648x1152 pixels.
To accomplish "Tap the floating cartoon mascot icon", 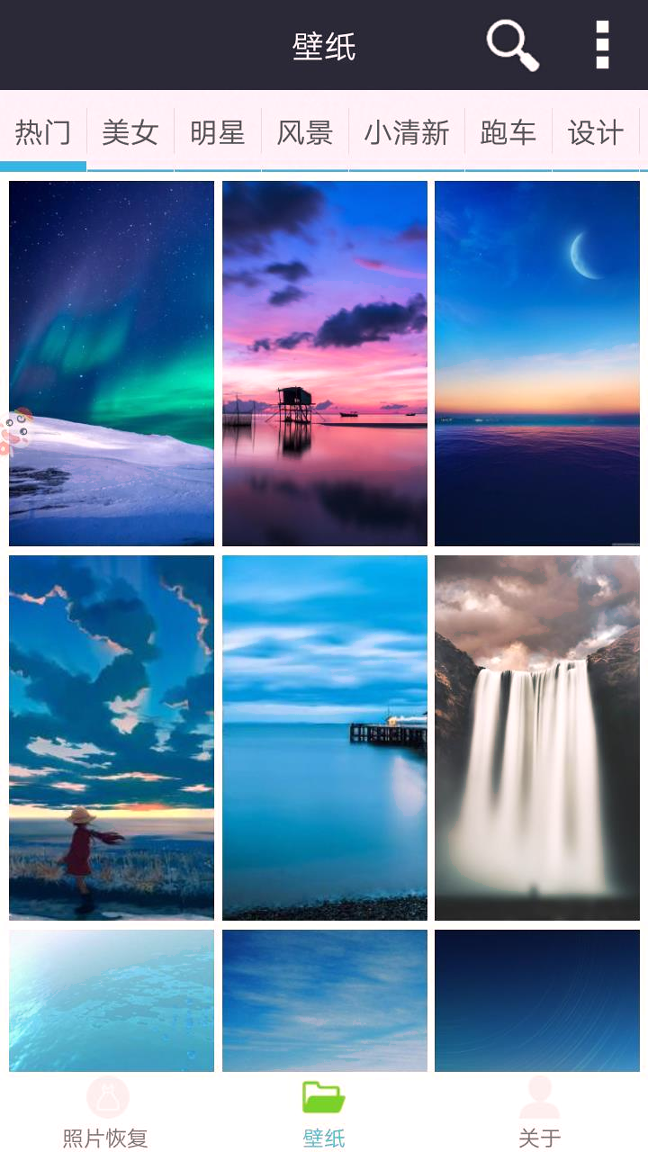I will tap(15, 431).
